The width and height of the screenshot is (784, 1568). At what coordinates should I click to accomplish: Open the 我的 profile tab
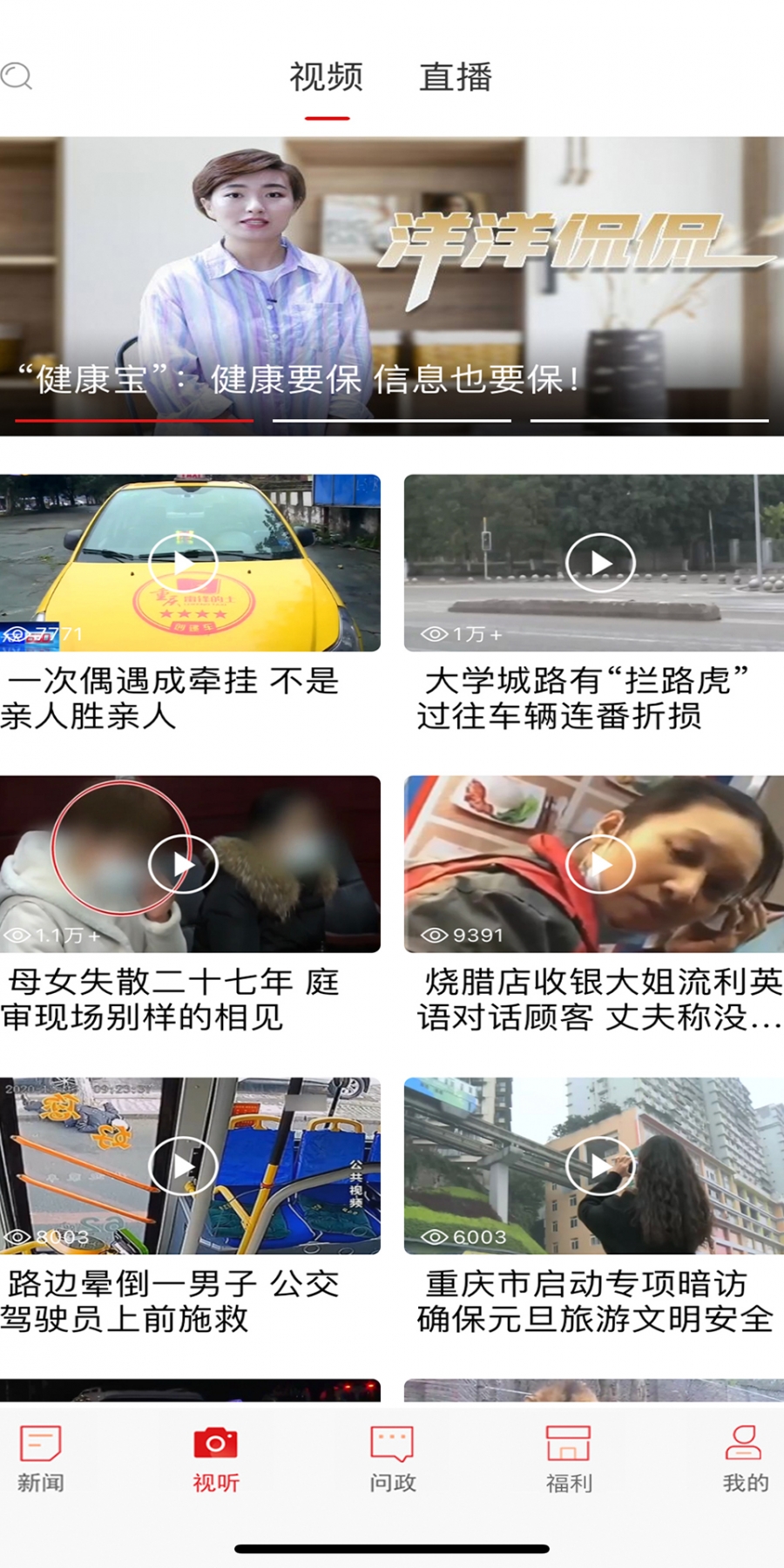click(745, 1458)
